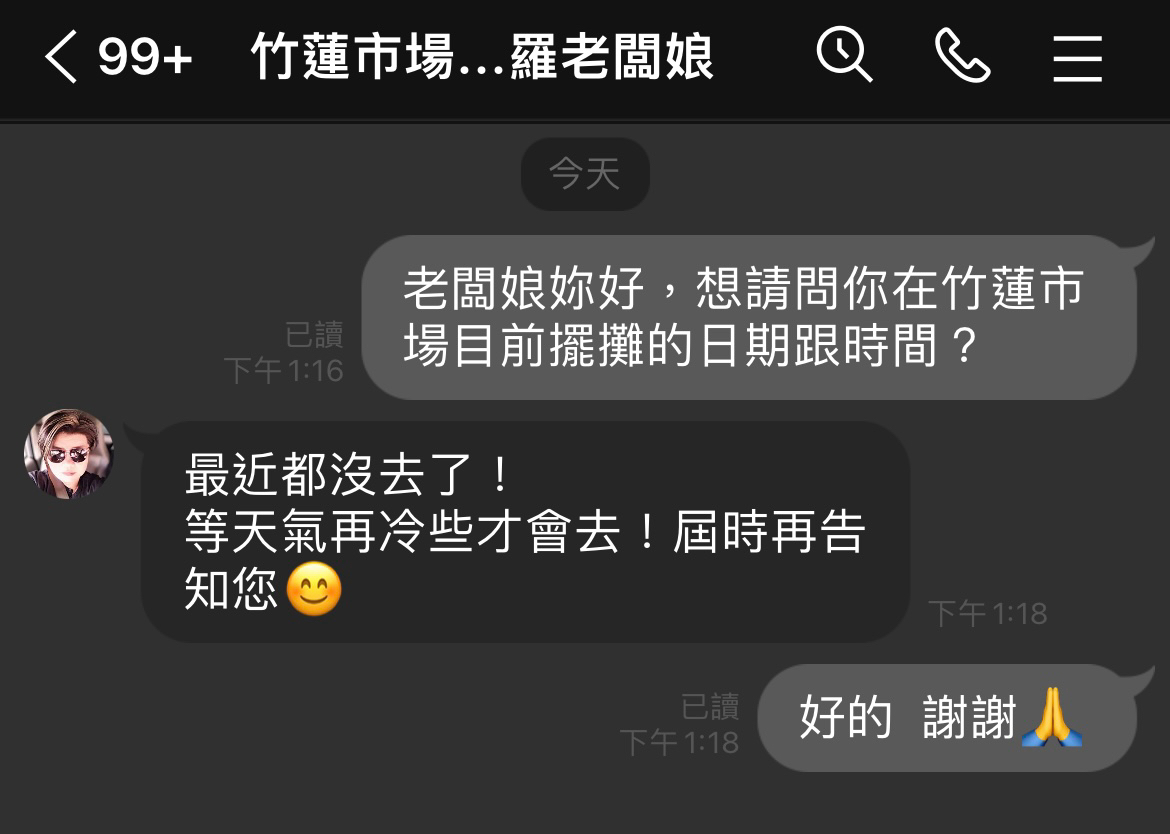The width and height of the screenshot is (1170, 834).
Task: Search within this chat
Action: (x=845, y=55)
